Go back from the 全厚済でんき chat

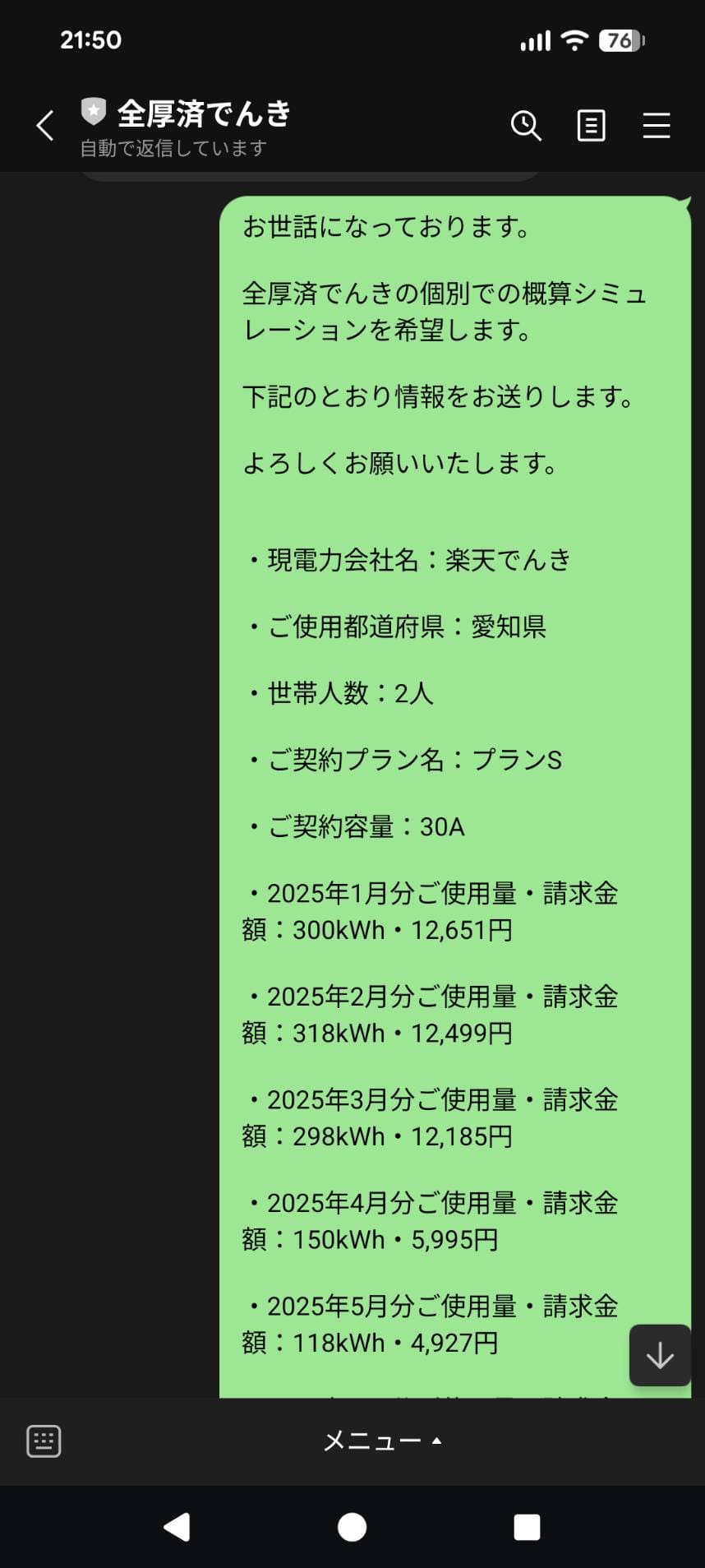[x=45, y=126]
